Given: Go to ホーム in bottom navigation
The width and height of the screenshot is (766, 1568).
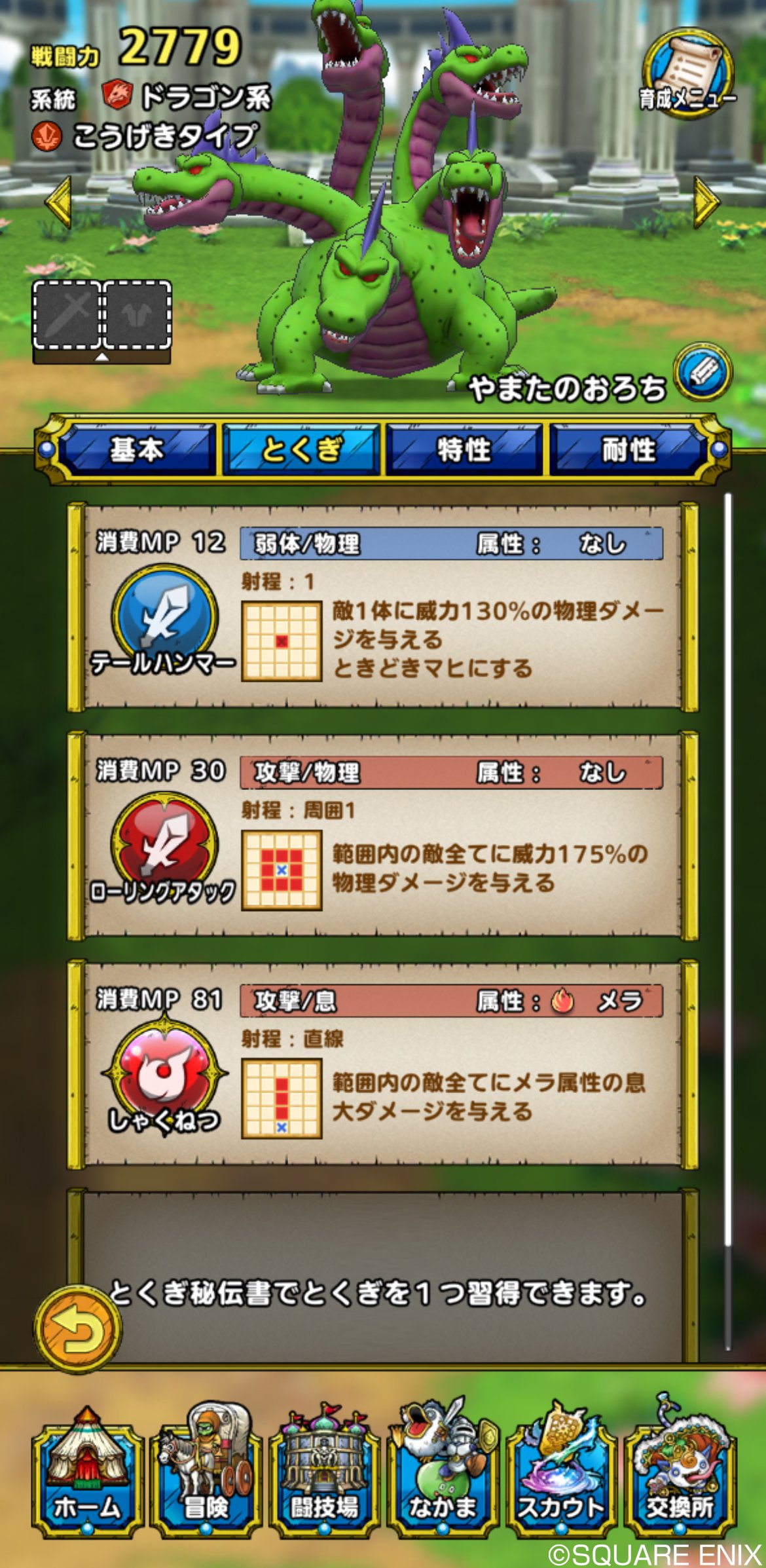Looking at the screenshot, I should coord(87,1474).
